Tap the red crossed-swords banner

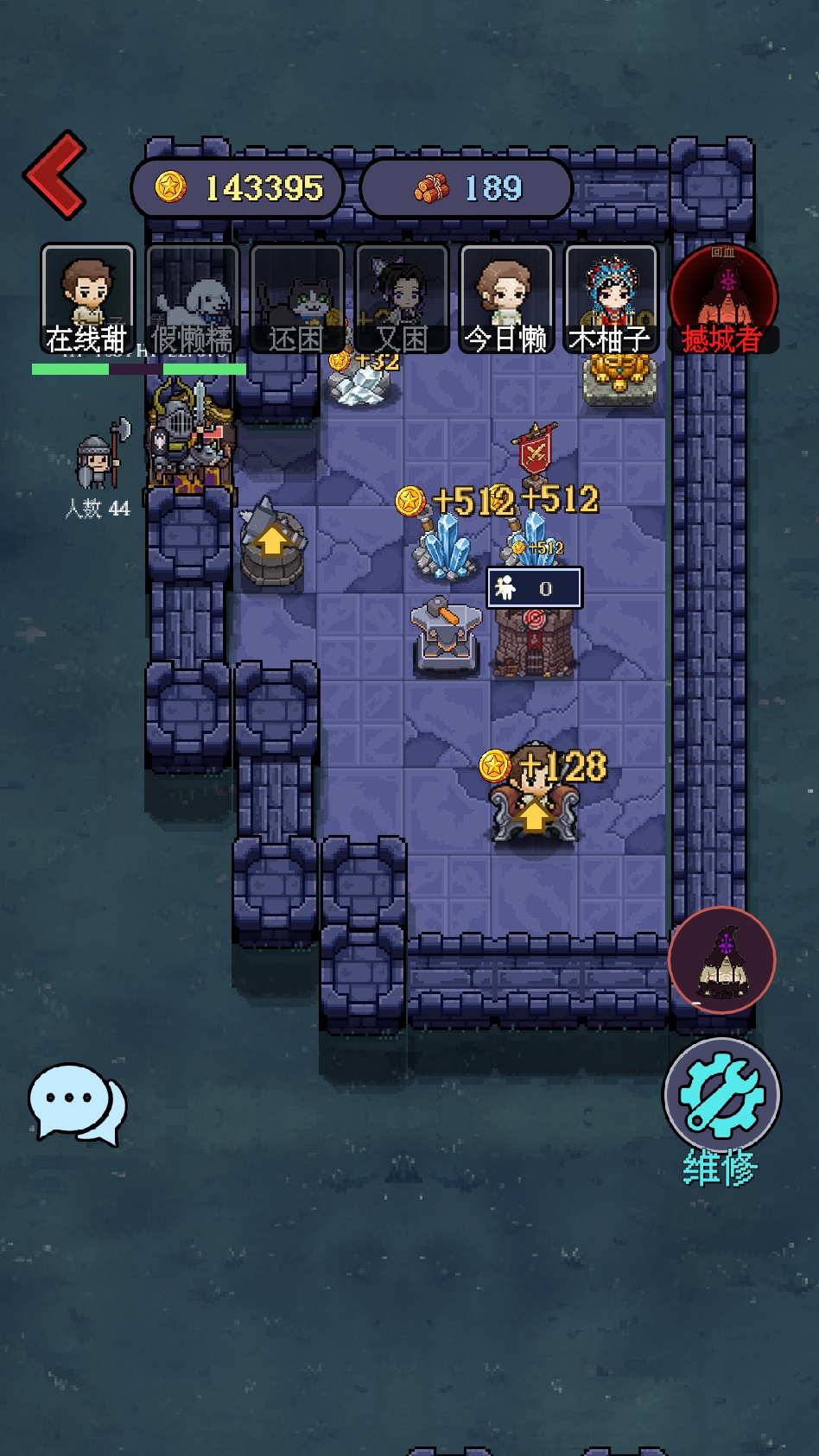tap(536, 451)
